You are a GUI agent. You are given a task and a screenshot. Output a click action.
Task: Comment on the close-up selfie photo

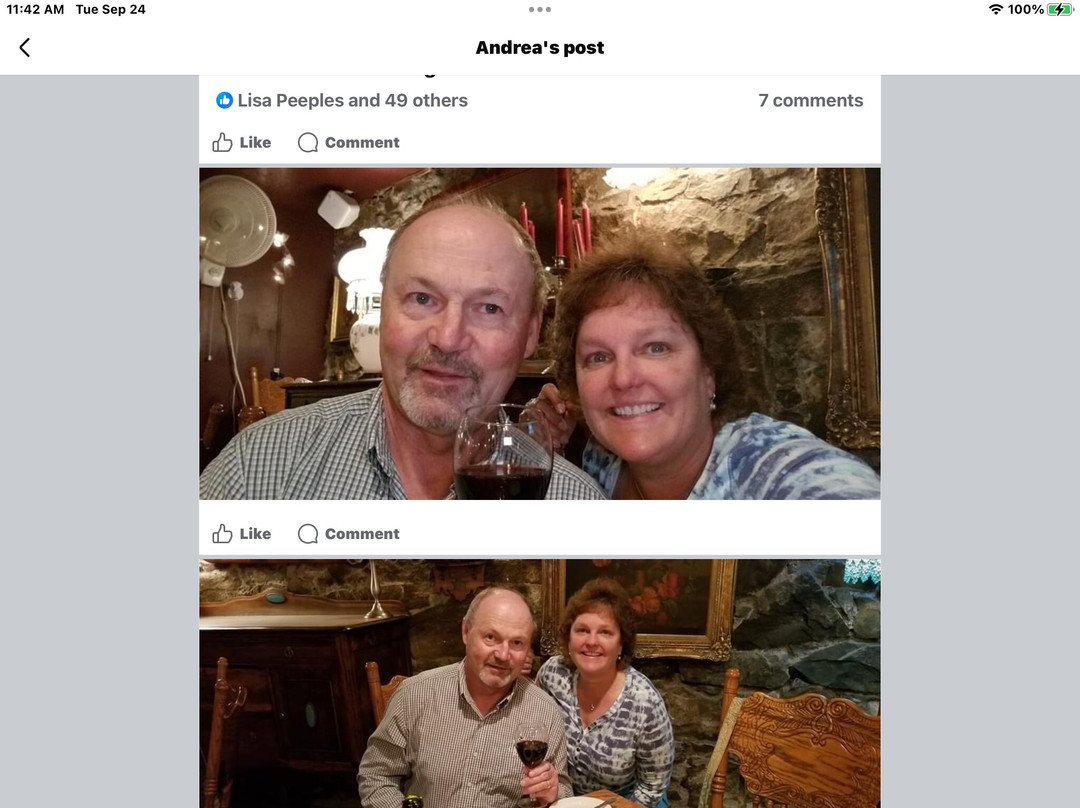[349, 534]
